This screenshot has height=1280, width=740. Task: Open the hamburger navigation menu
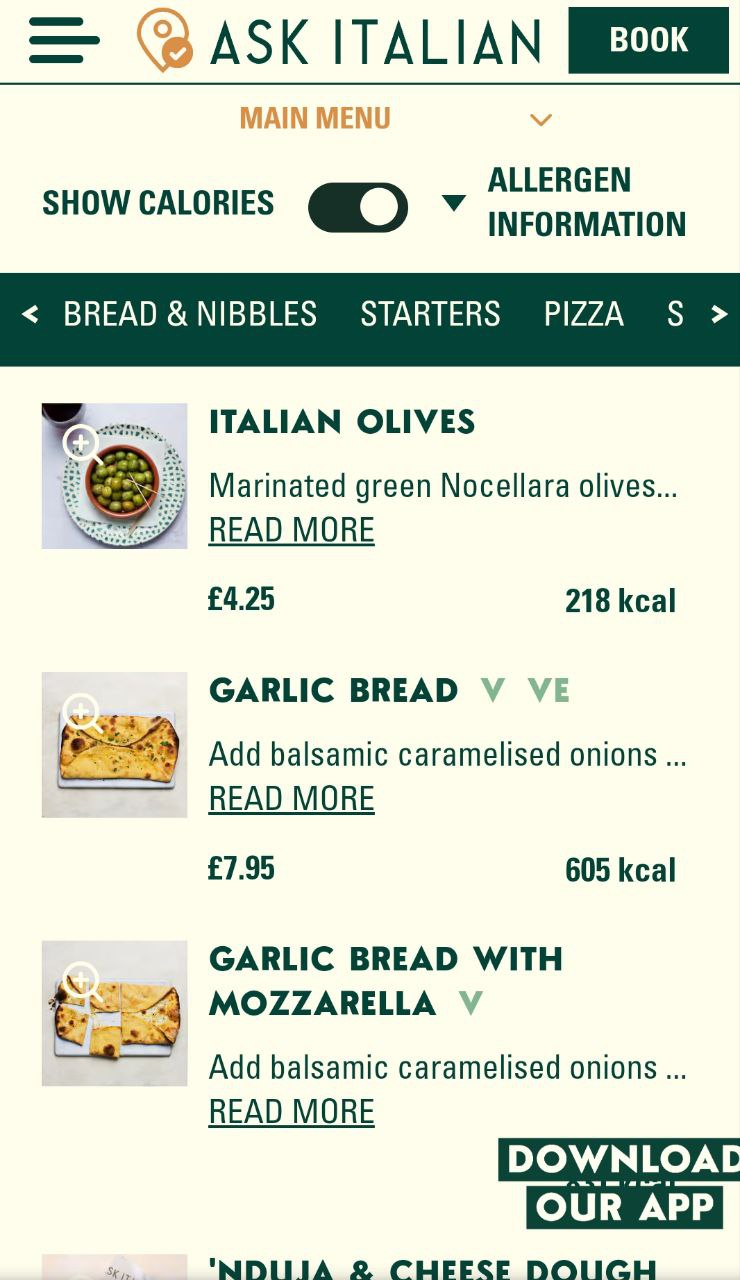pos(64,40)
